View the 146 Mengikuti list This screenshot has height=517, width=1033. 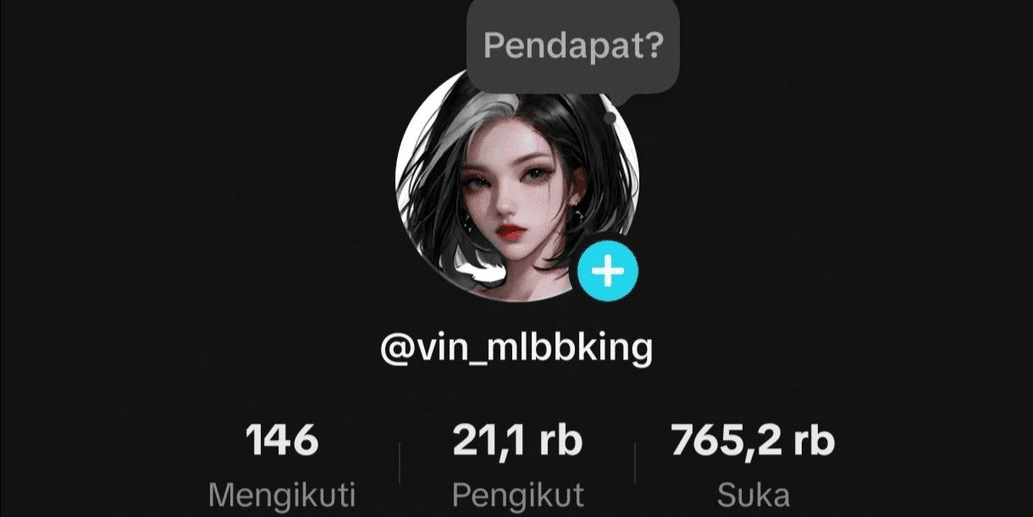[282, 465]
